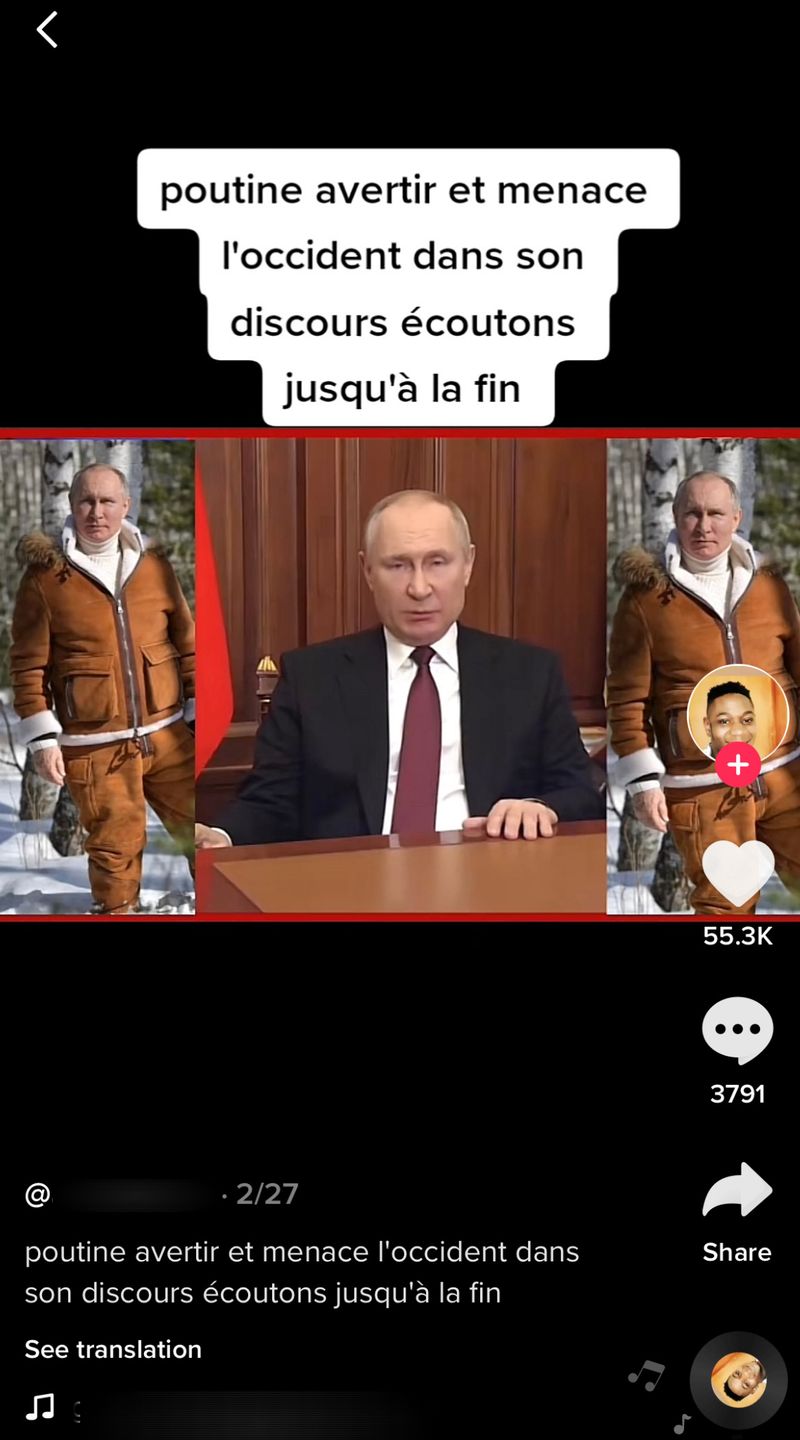The image size is (800, 1440).
Task: Follow the creator via the red plus icon
Action: [737, 765]
